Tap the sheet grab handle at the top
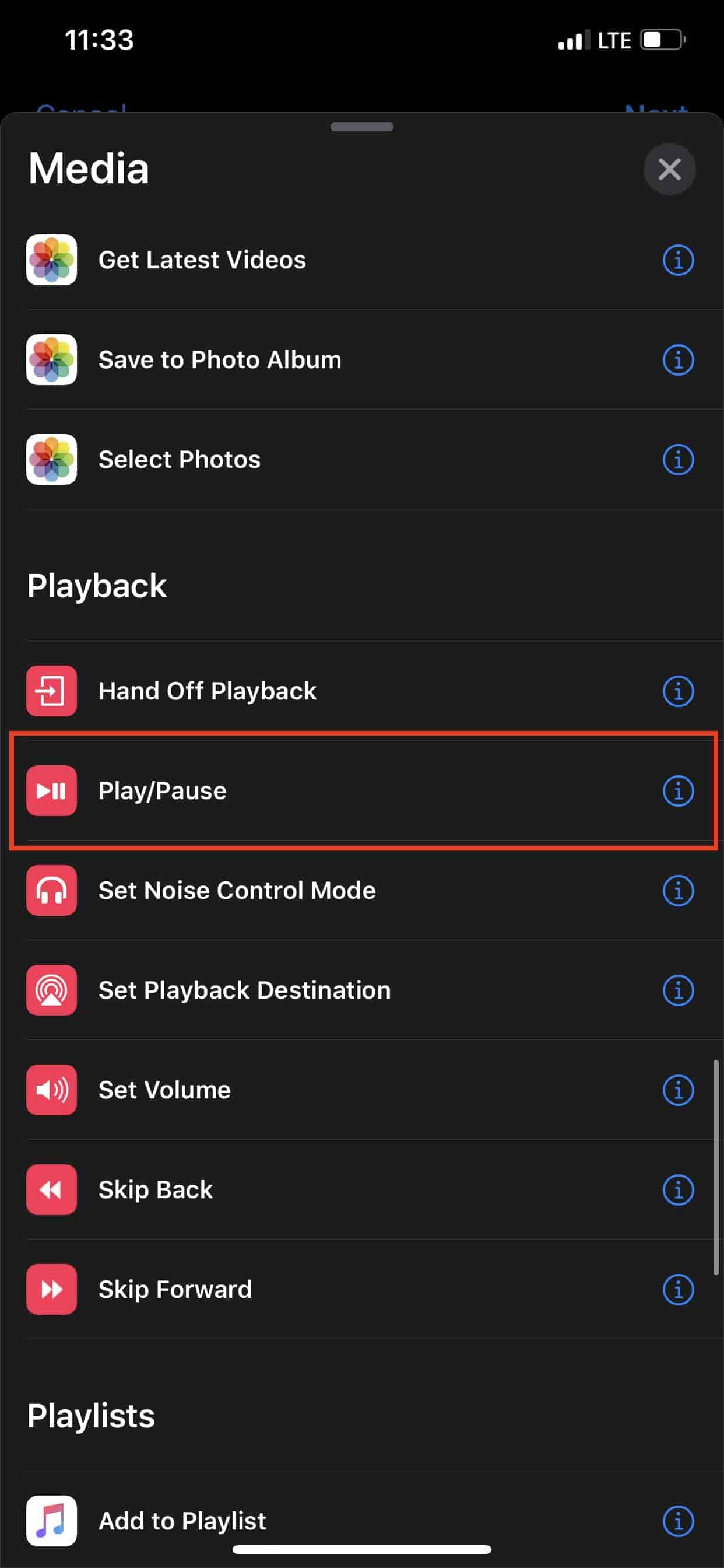The image size is (724, 1568). tap(361, 127)
